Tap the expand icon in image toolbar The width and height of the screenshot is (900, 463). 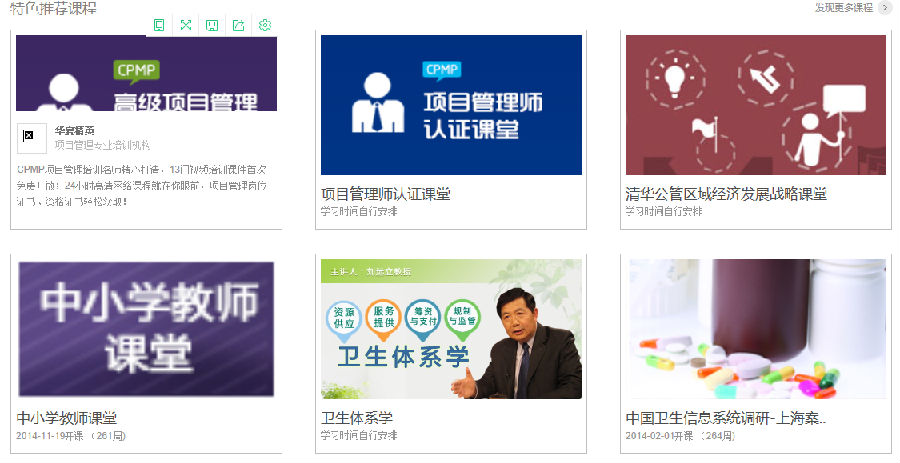[186, 26]
